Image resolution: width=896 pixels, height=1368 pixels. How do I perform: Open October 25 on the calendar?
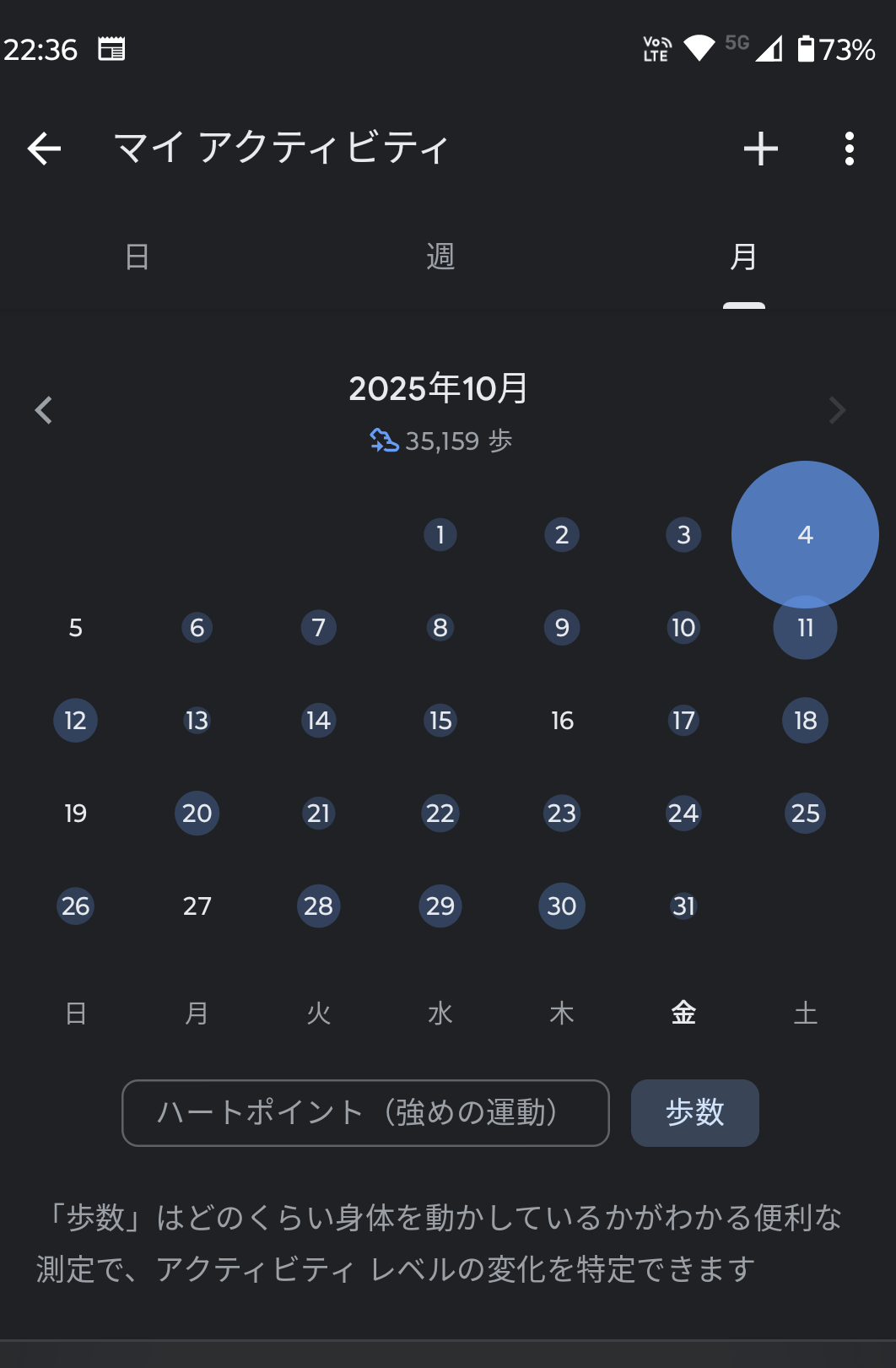[x=805, y=813]
